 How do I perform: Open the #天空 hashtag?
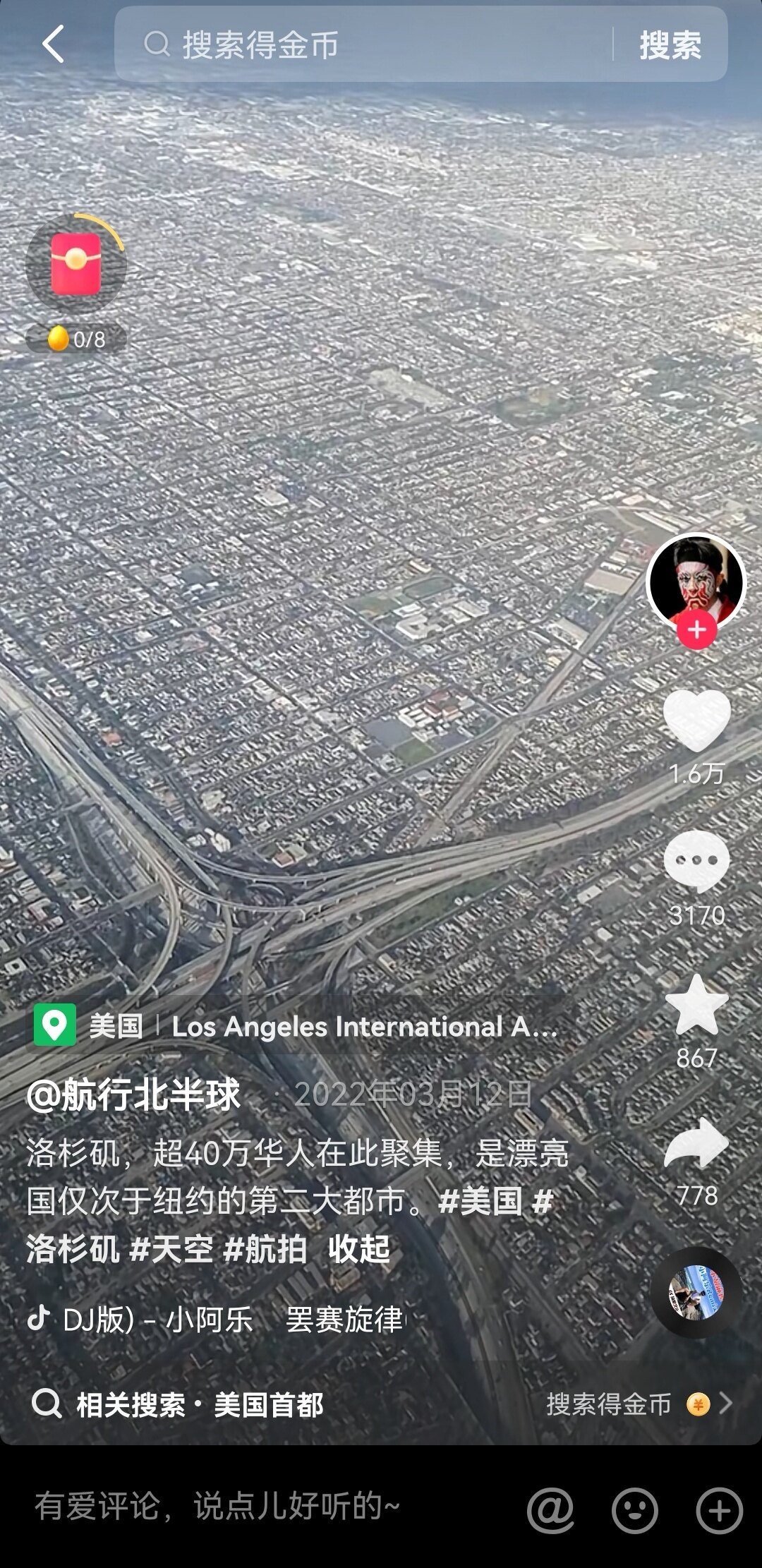(x=171, y=1249)
